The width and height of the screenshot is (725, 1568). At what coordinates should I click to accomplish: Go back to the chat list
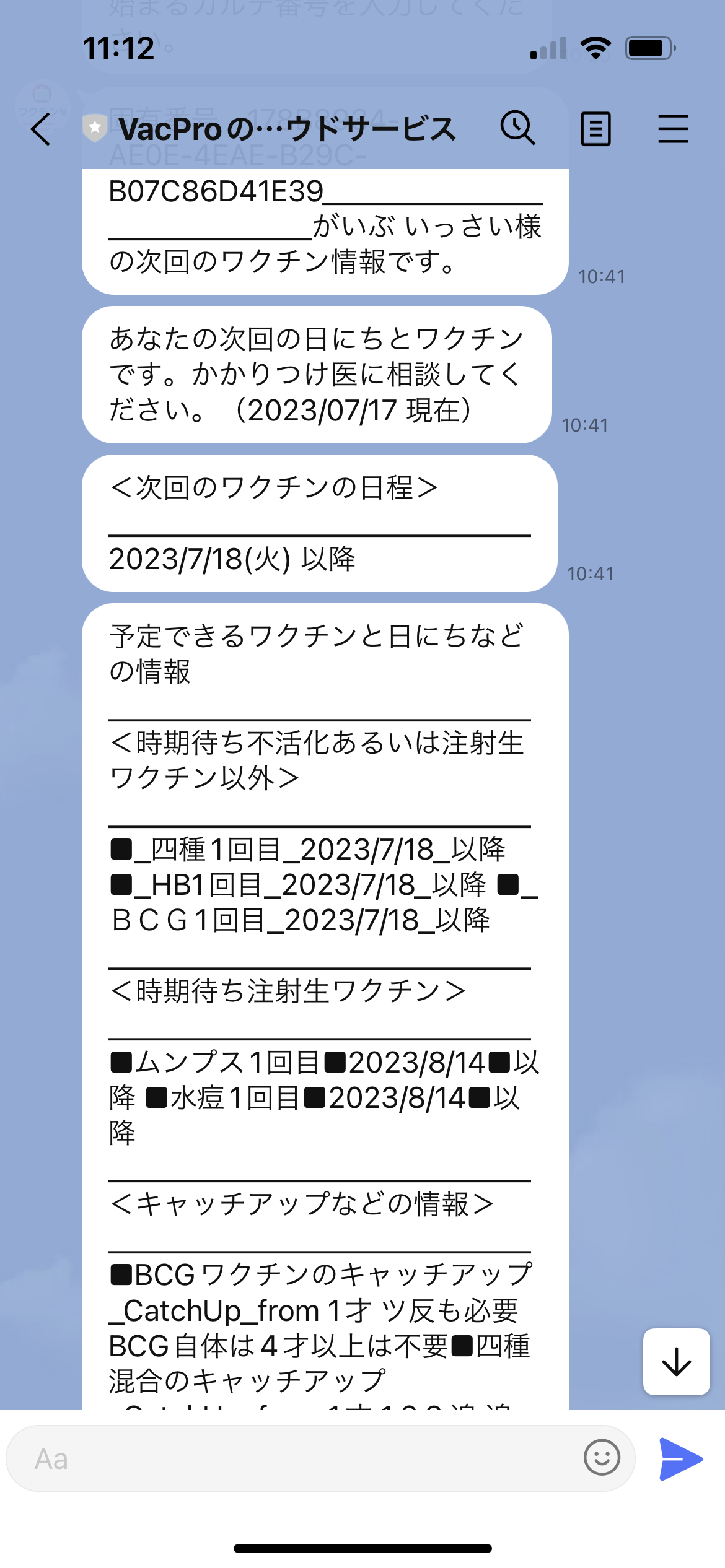[41, 129]
